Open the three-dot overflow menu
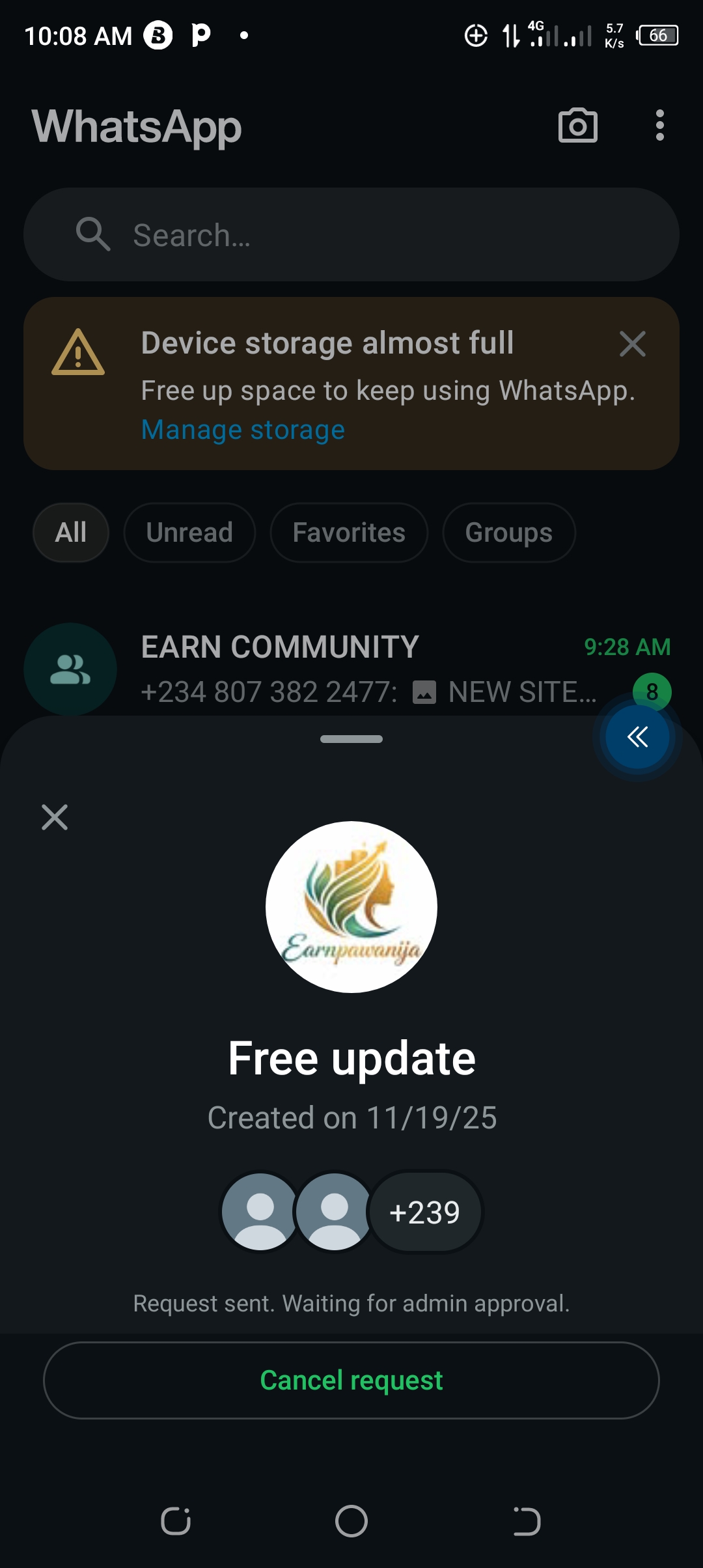 click(659, 126)
